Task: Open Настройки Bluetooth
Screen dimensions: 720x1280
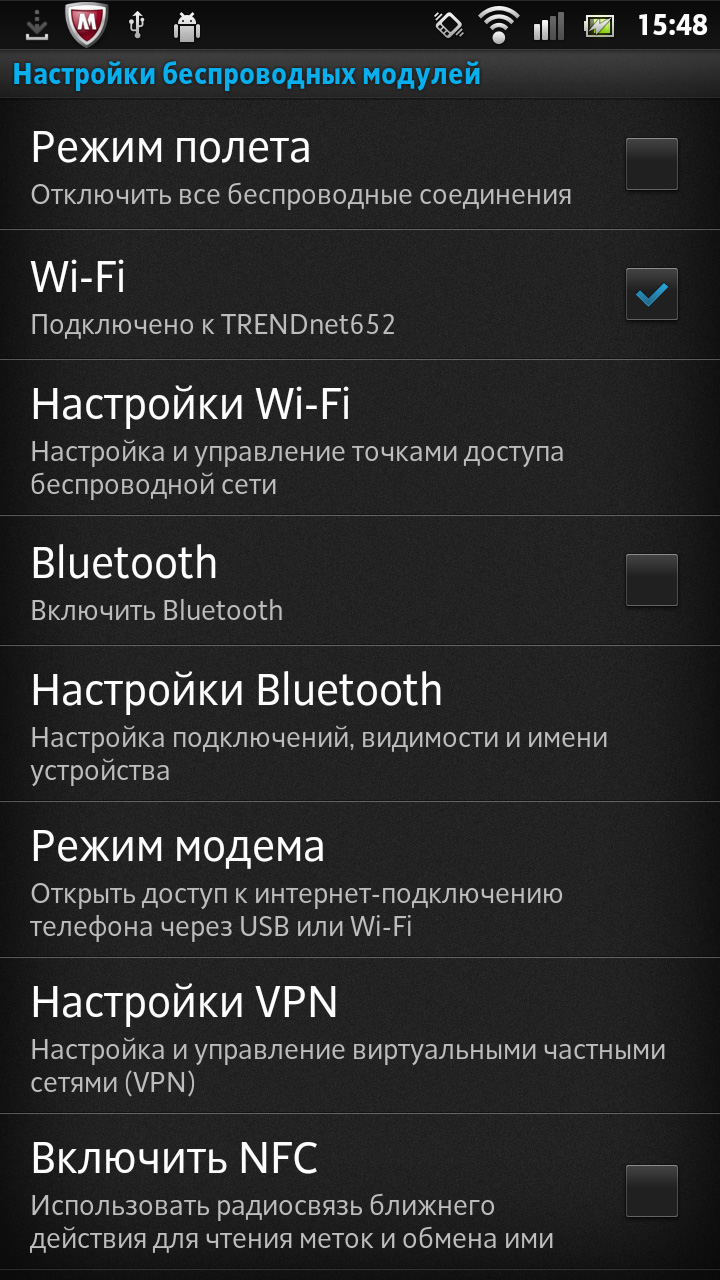Action: pyautogui.click(x=360, y=724)
